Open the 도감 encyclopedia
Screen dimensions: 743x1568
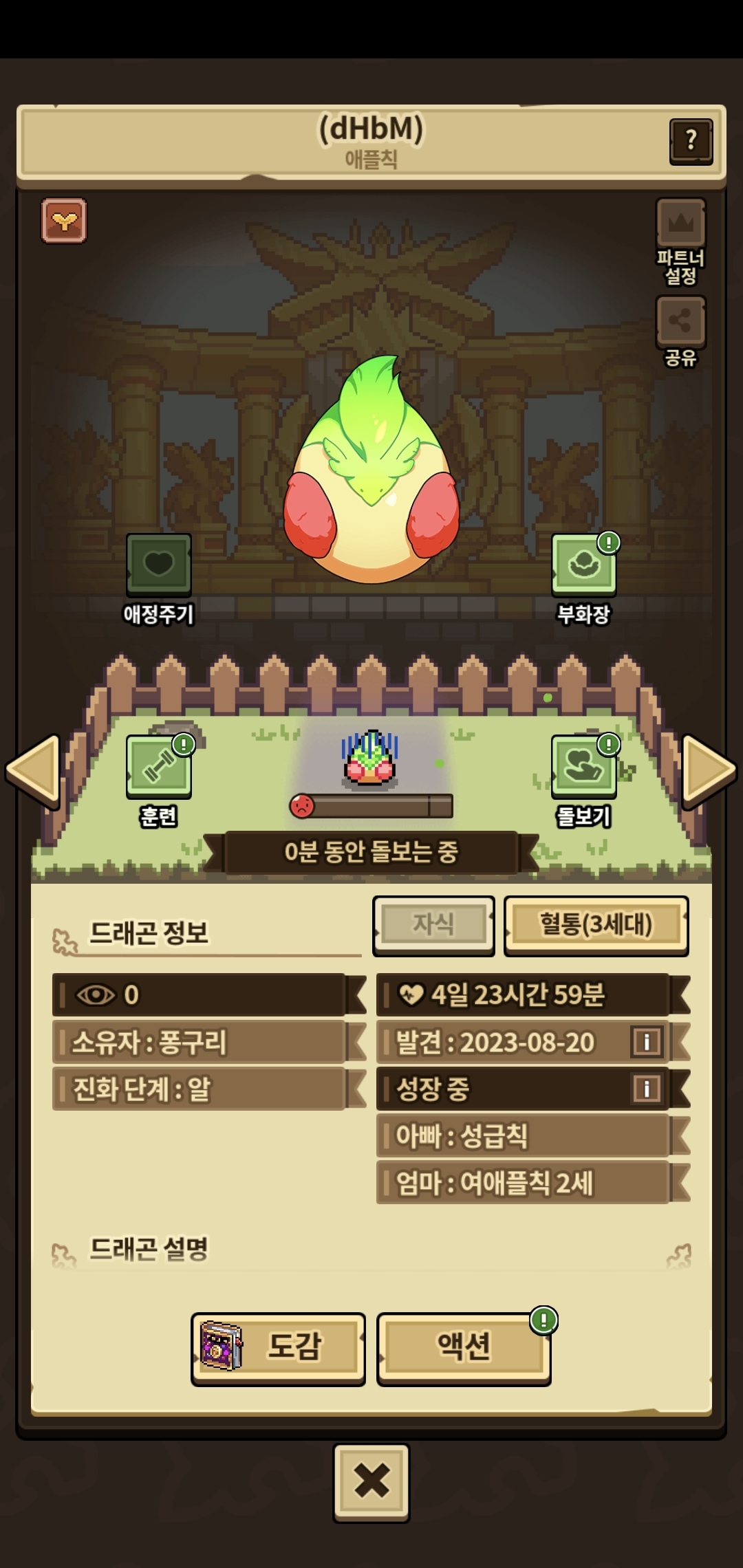click(x=278, y=1349)
